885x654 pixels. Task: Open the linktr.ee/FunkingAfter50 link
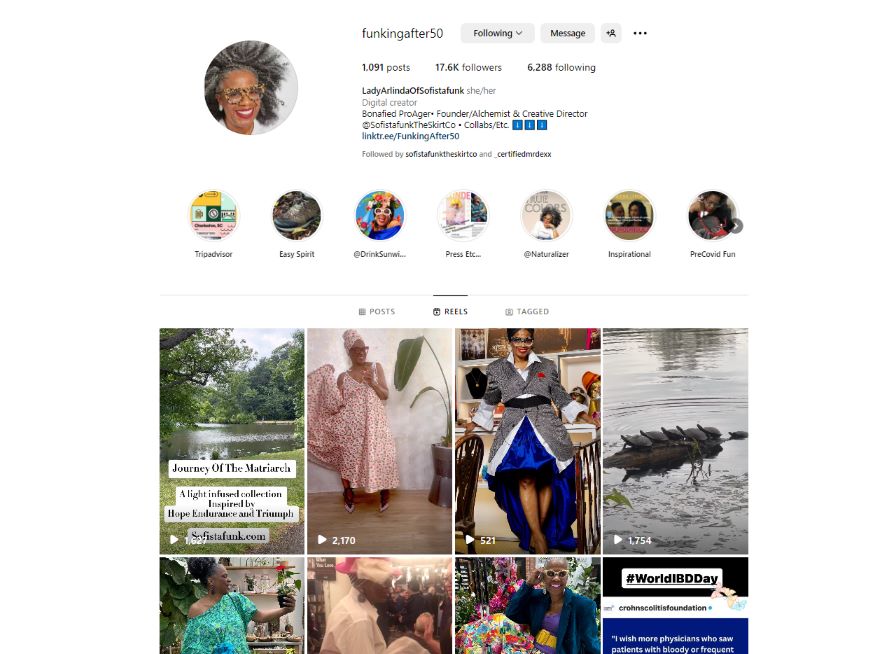pos(410,136)
